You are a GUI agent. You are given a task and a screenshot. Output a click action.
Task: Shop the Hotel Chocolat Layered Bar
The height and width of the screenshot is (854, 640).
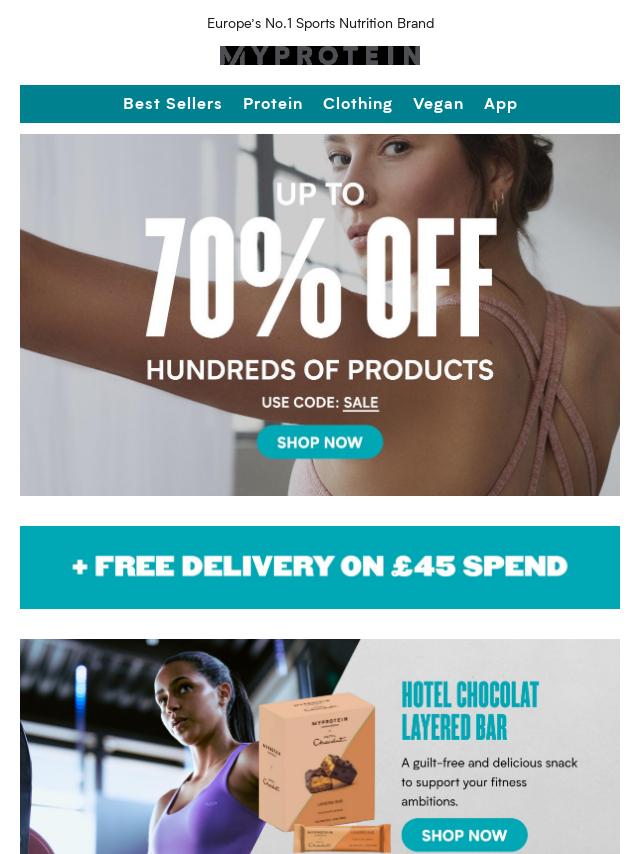tap(464, 835)
